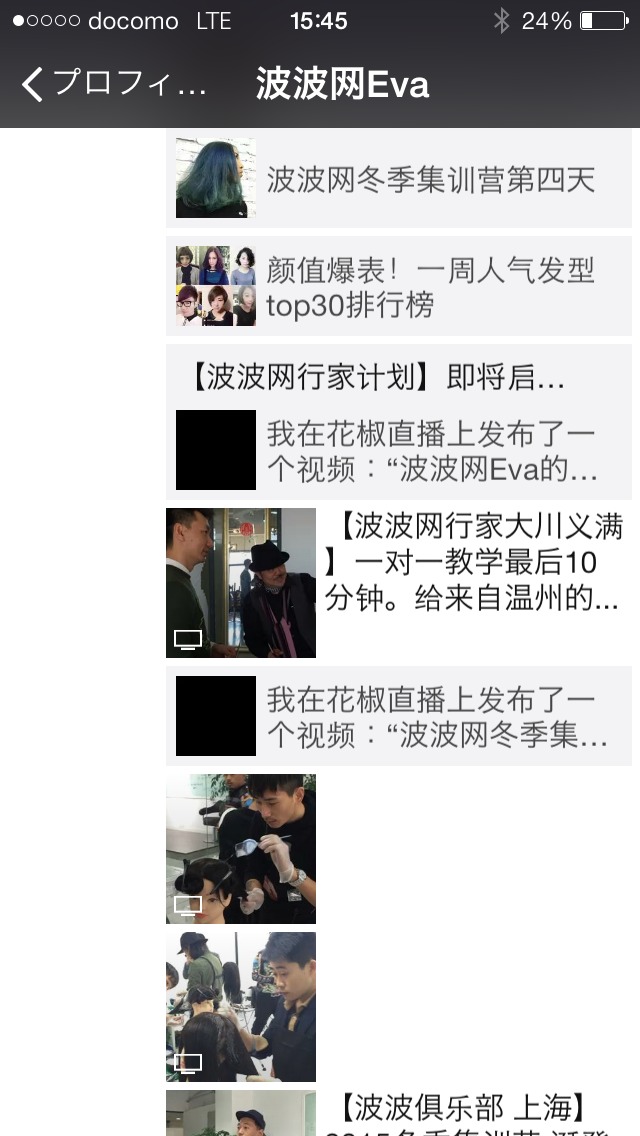Open the 波波网Eva的… 花椒直播 video link
Screen dimensions: 640x1136
point(399,450)
